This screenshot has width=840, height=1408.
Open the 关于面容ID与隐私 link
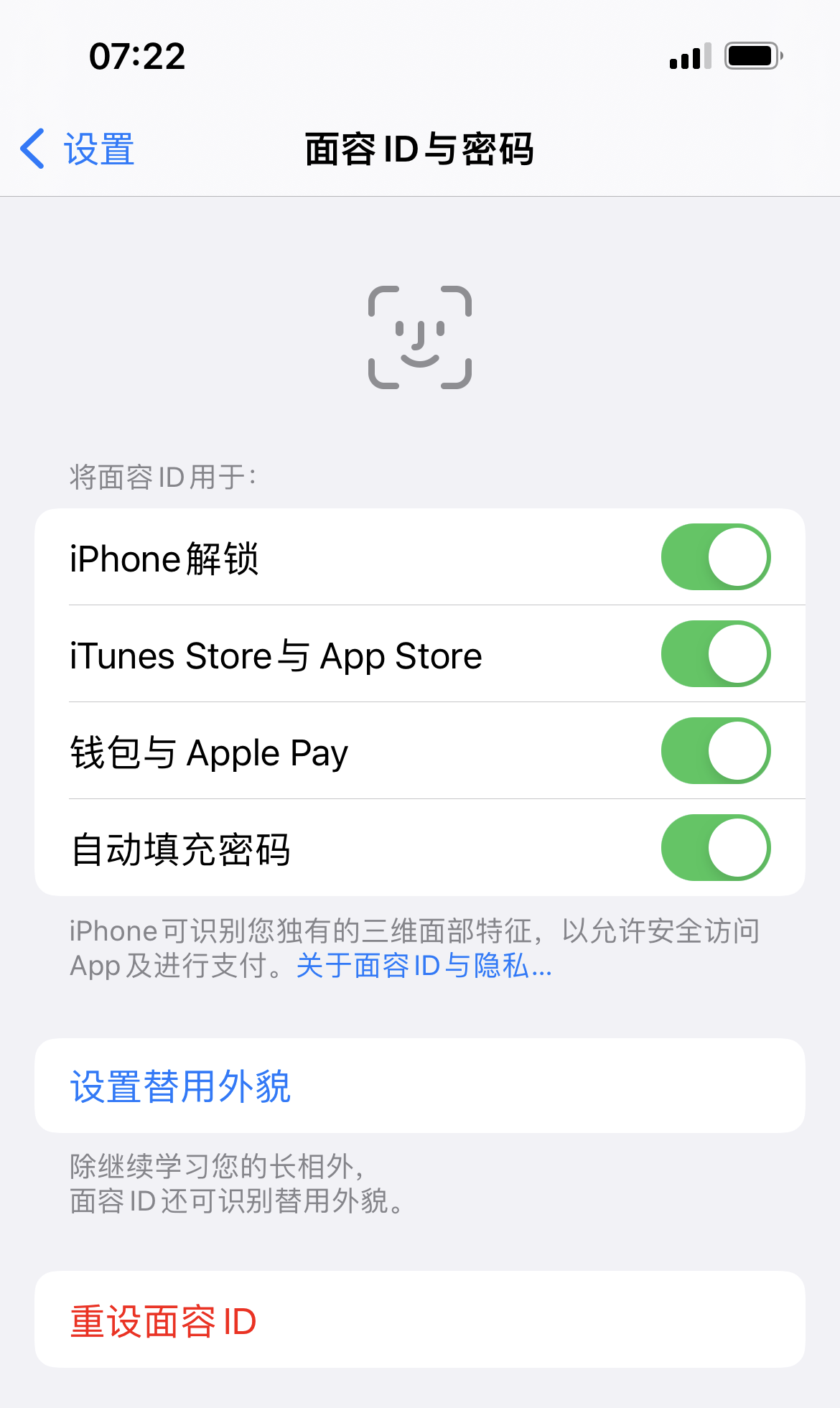tap(424, 966)
